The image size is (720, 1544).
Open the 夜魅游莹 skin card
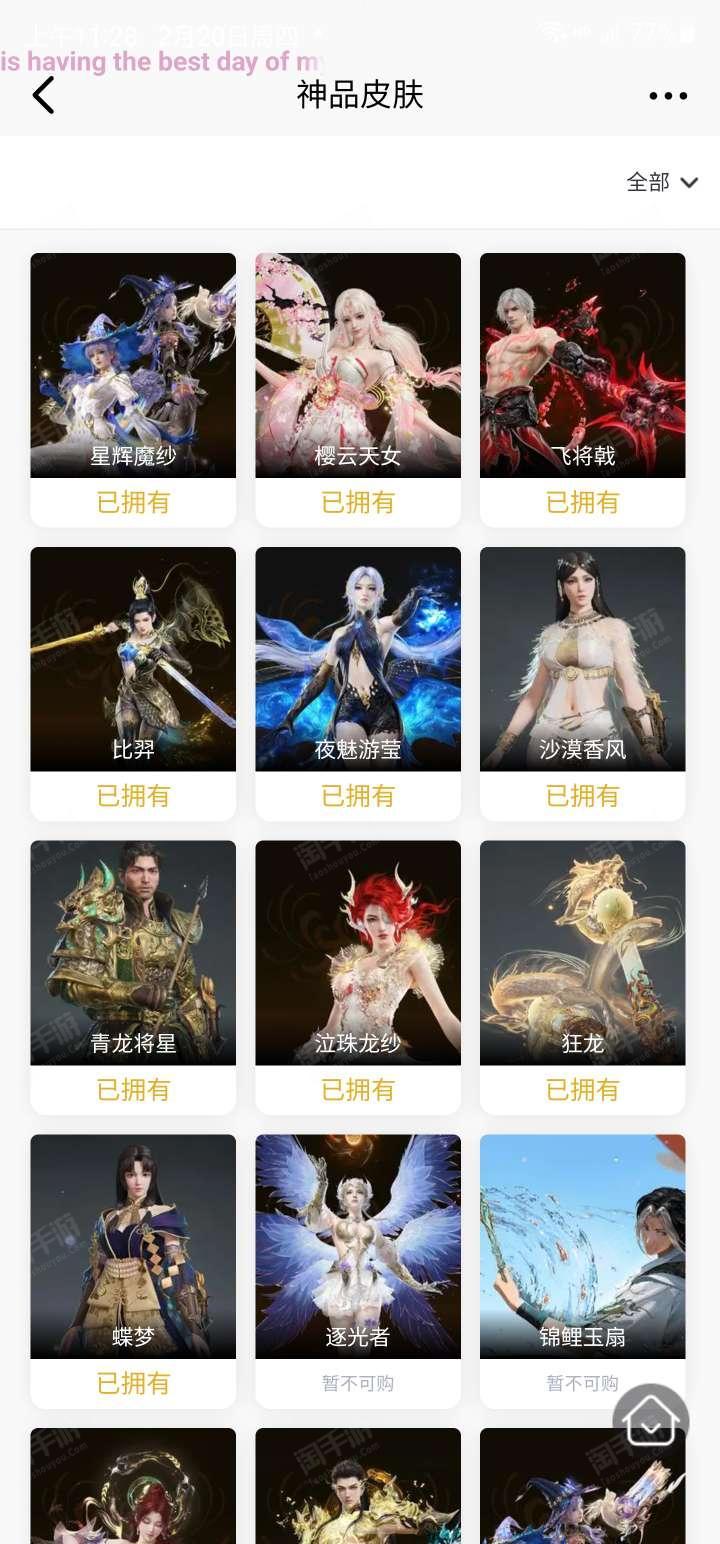pos(358,684)
